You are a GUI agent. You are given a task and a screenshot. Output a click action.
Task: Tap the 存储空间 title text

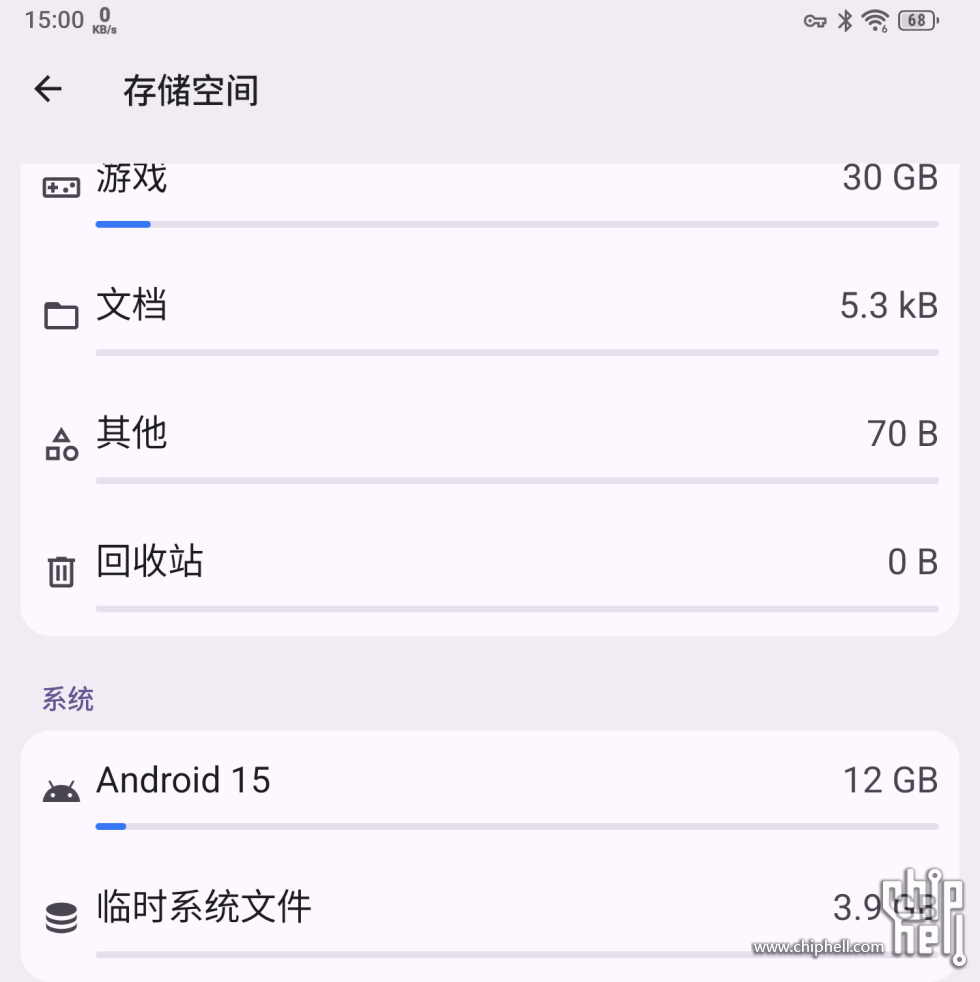pos(190,91)
